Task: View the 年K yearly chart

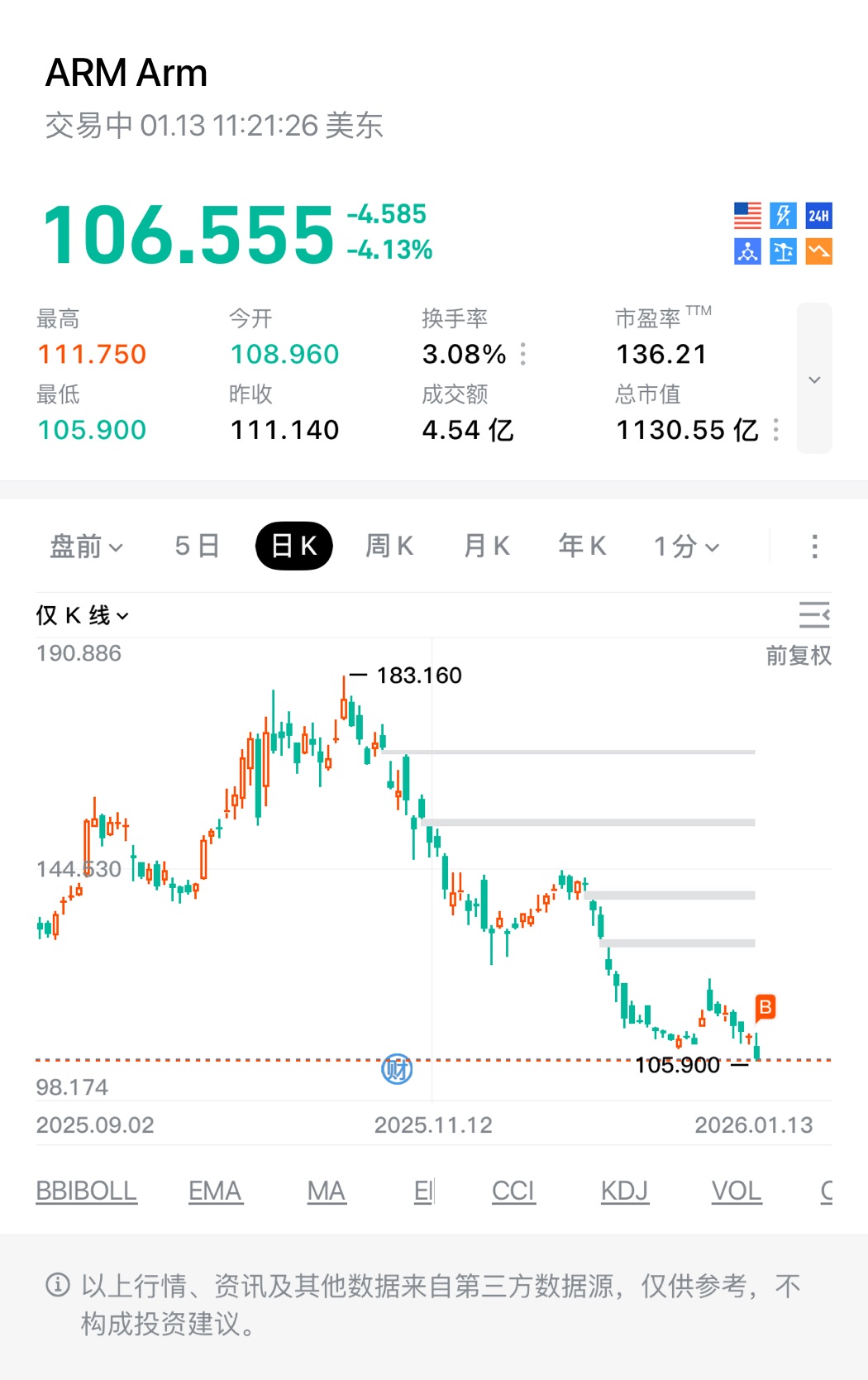Action: point(582,547)
